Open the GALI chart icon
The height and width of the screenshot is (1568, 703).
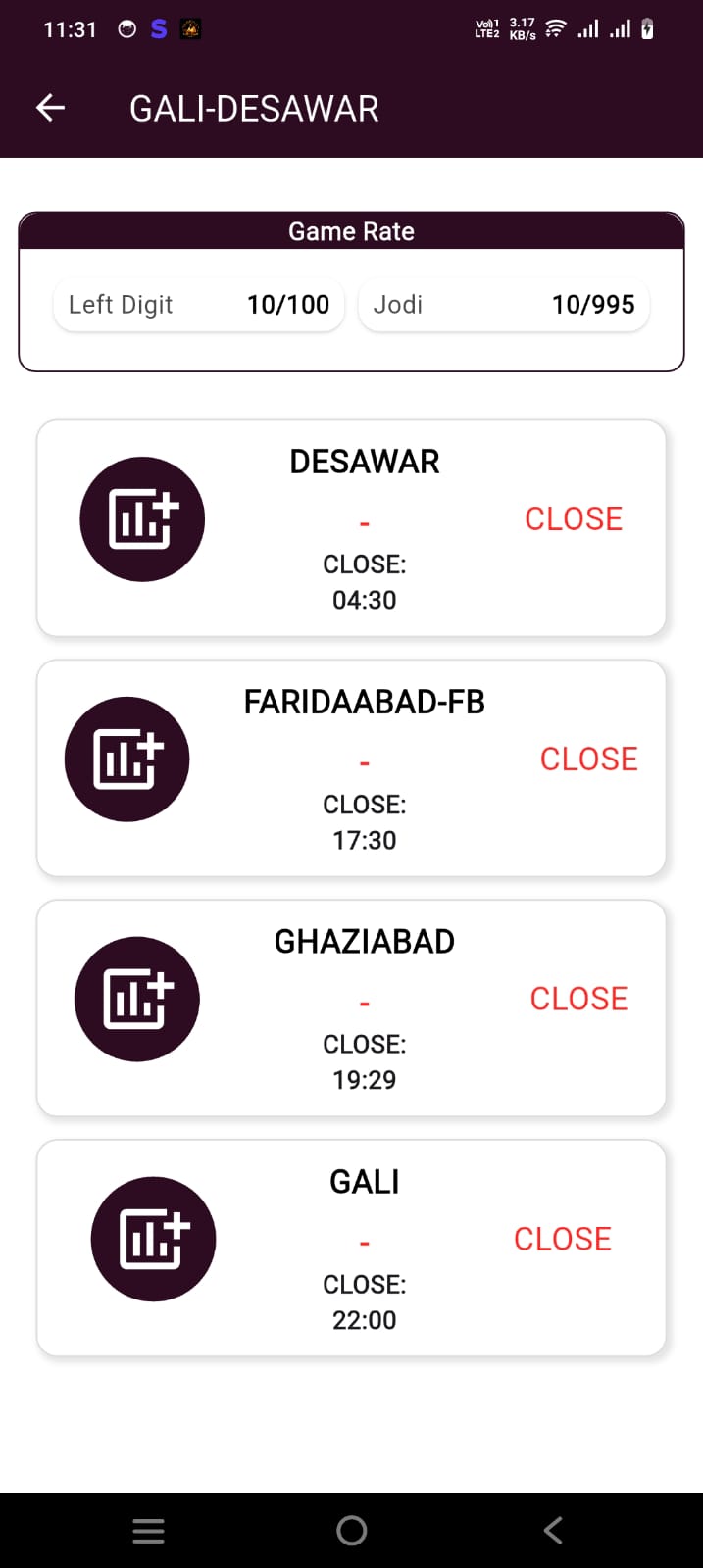[153, 1240]
